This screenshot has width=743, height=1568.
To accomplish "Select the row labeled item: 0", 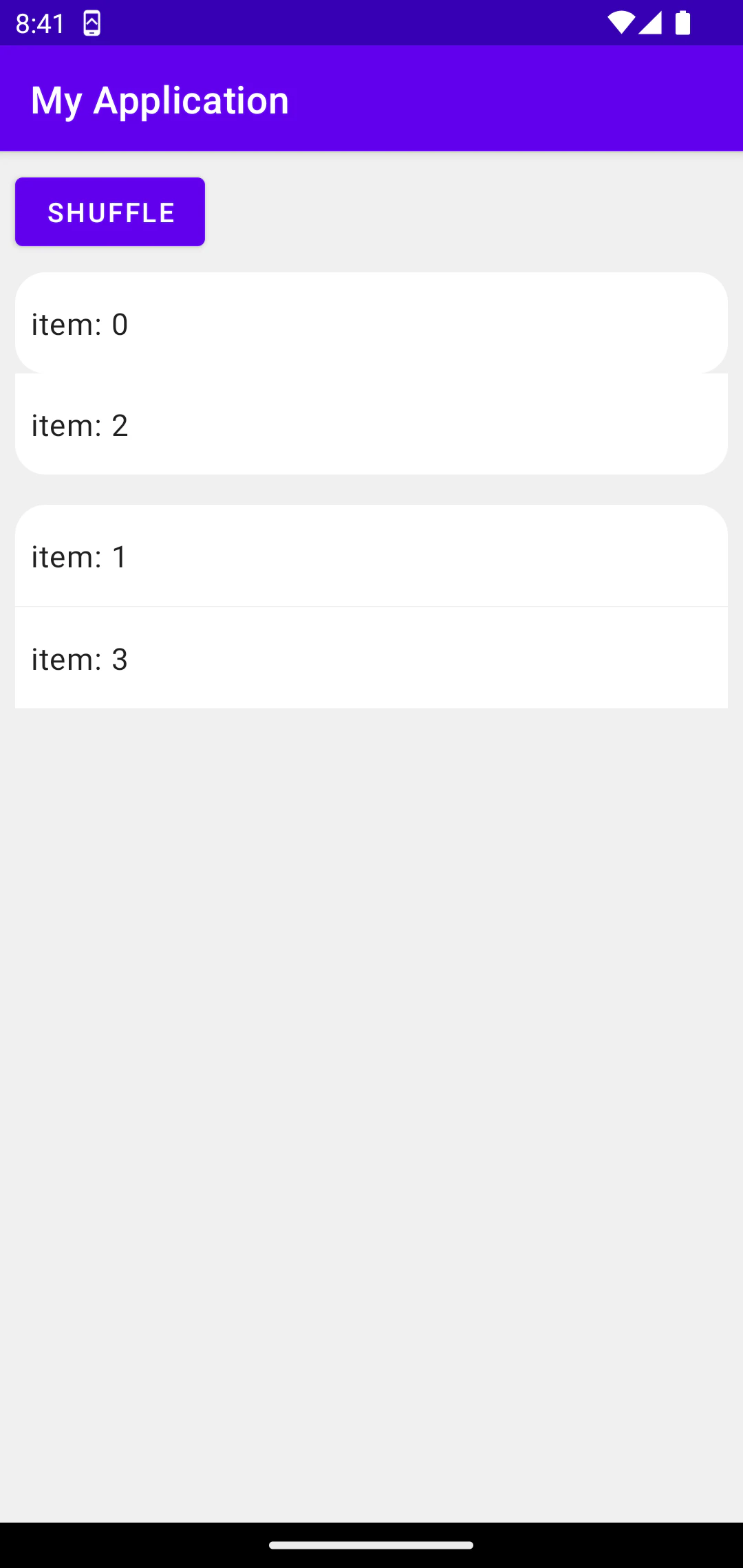I will coord(371,323).
